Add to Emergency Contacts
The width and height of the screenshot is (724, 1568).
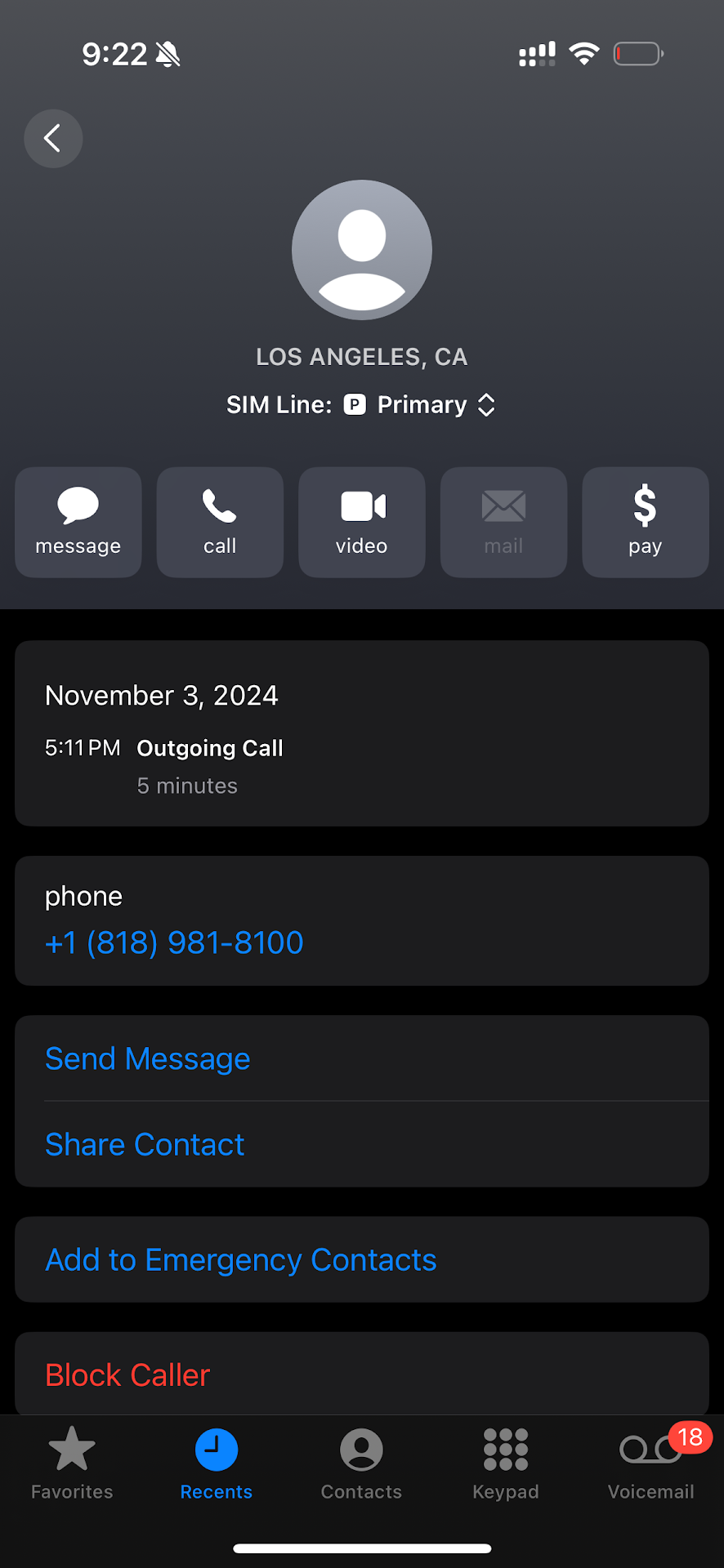point(241,1259)
